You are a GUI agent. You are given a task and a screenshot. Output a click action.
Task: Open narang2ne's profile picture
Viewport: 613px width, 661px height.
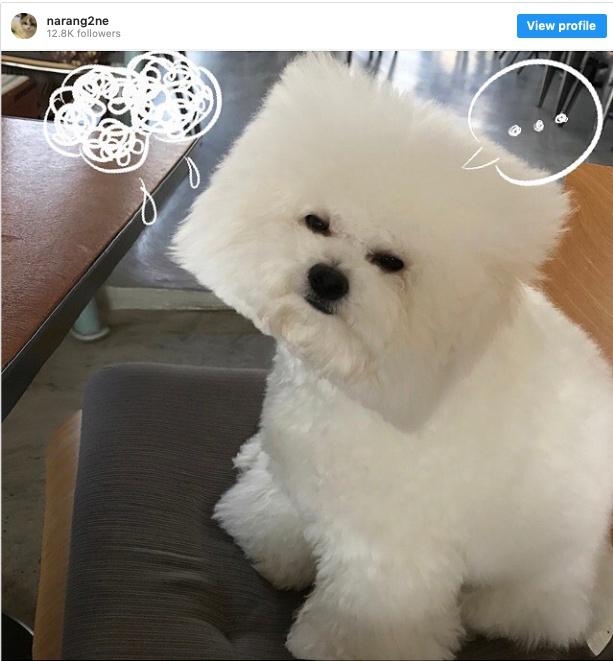[24, 26]
